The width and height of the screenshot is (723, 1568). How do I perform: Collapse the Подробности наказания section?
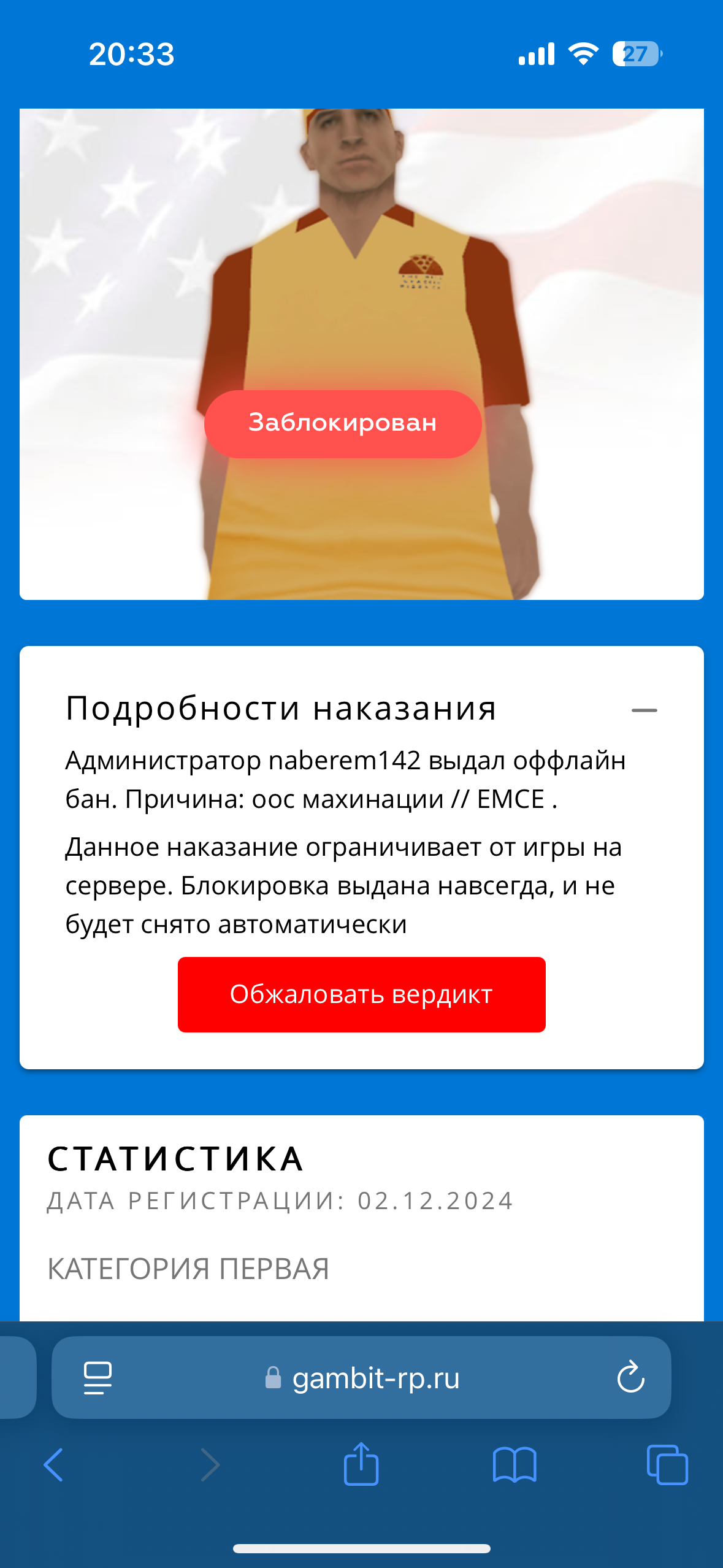(644, 710)
